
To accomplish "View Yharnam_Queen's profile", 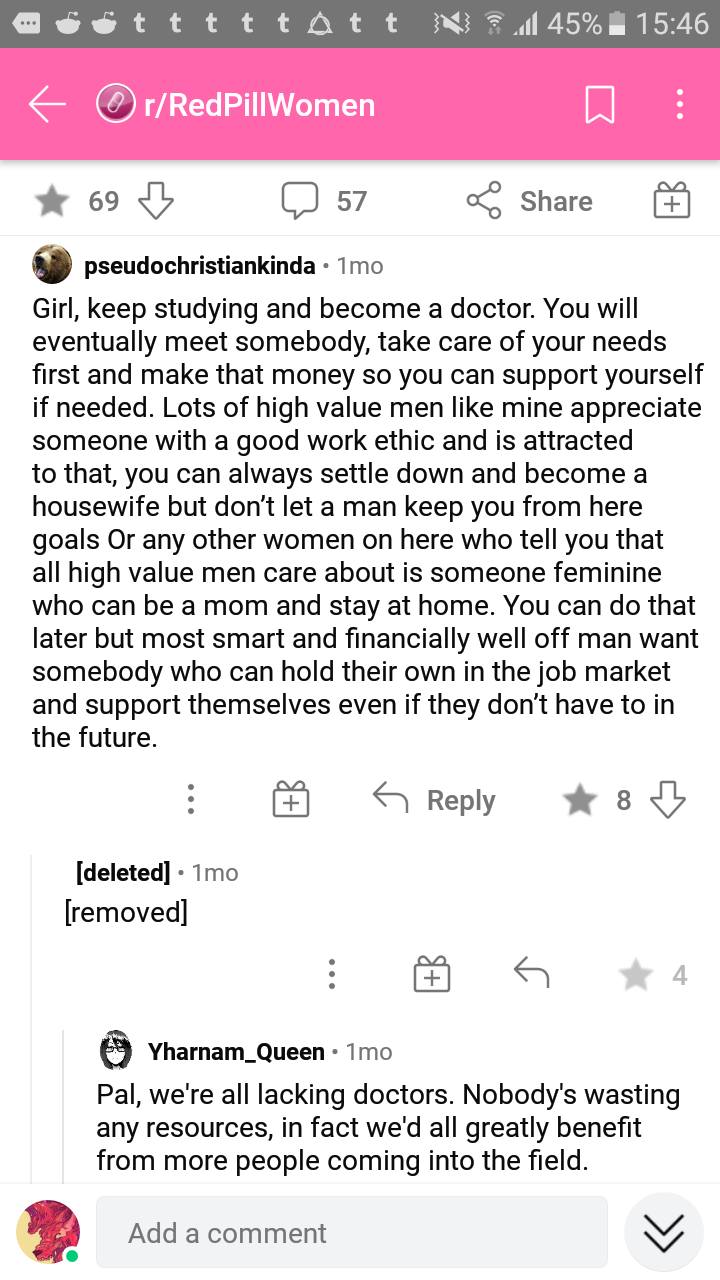I will pyautogui.click(x=236, y=1051).
